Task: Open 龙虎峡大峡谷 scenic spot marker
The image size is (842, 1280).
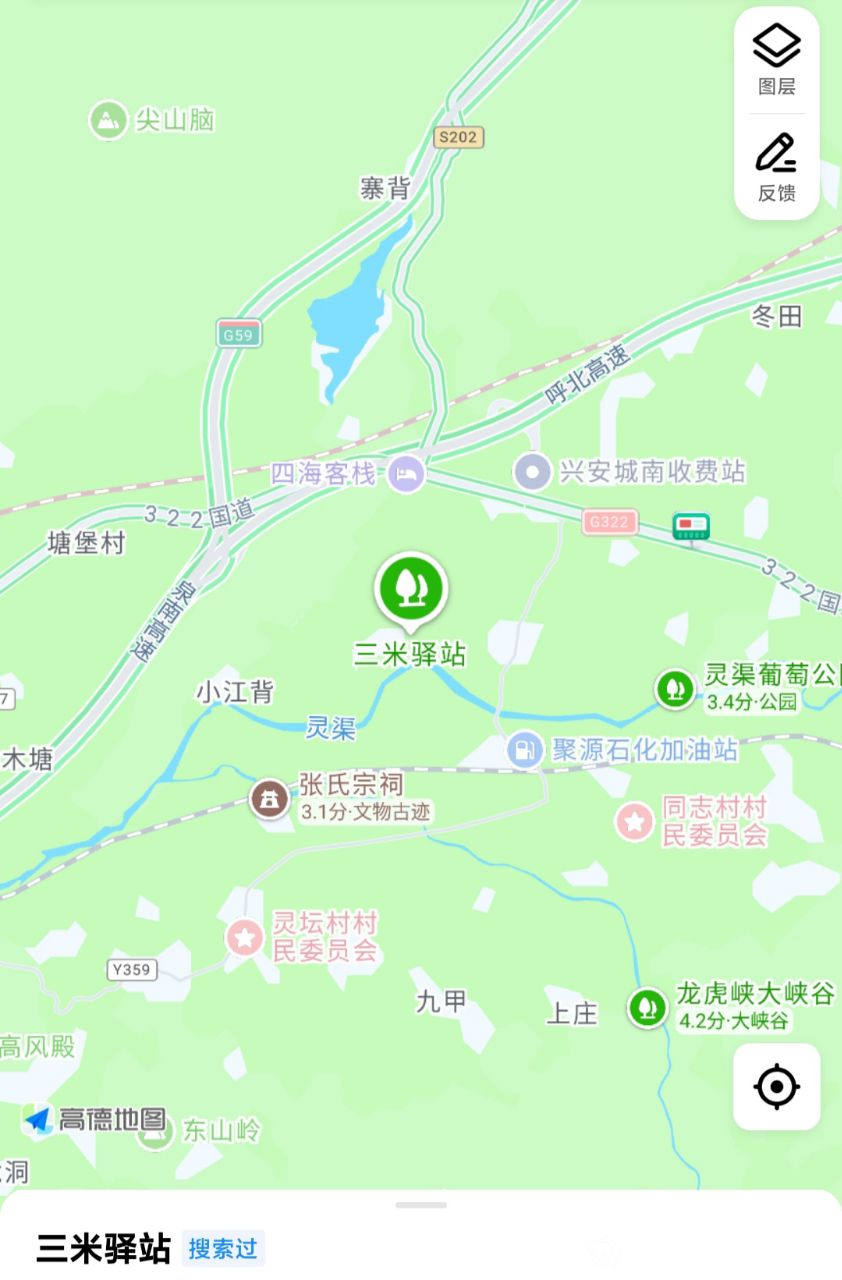Action: (x=648, y=1007)
